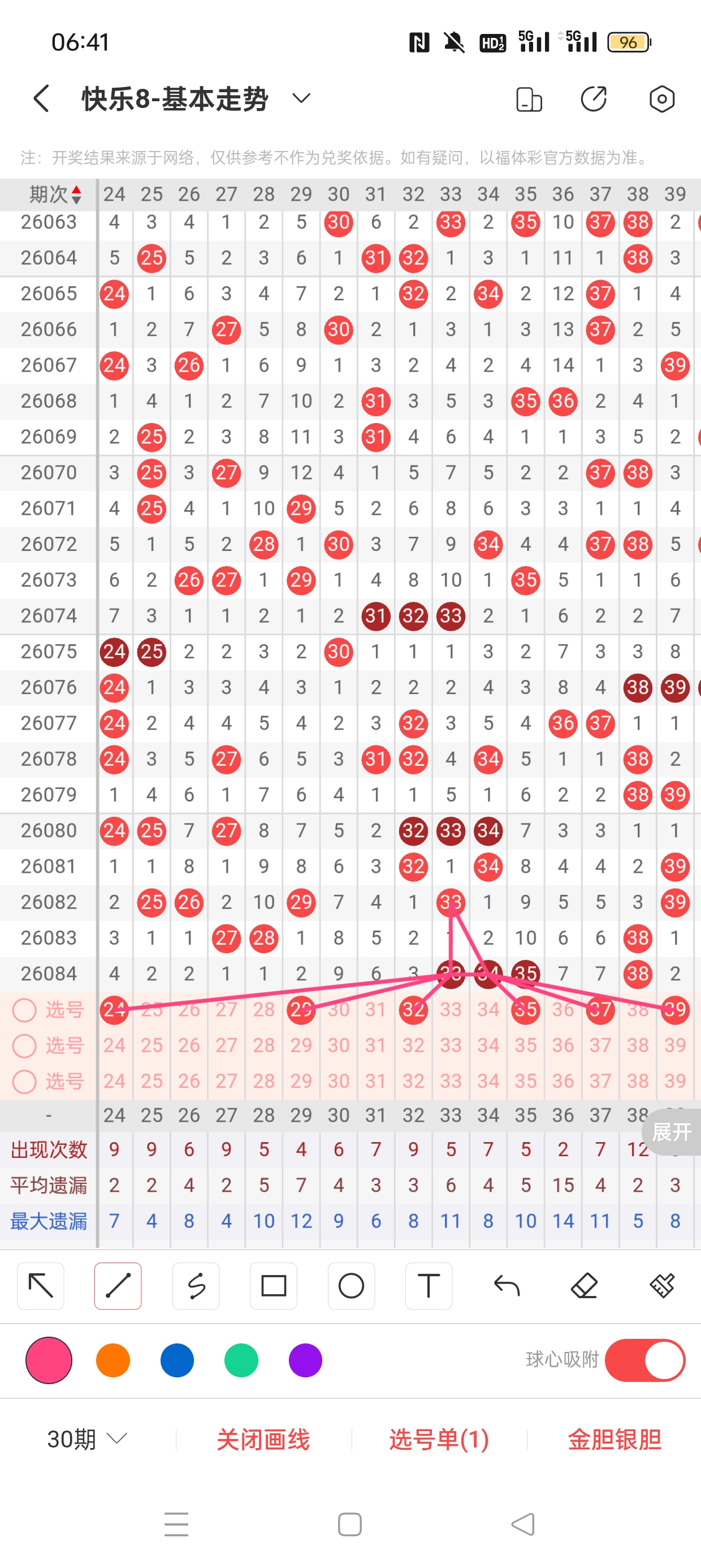Tap 关闭画线 to close drawing
Viewport: 701px width, 1568px height.
pyautogui.click(x=263, y=1439)
